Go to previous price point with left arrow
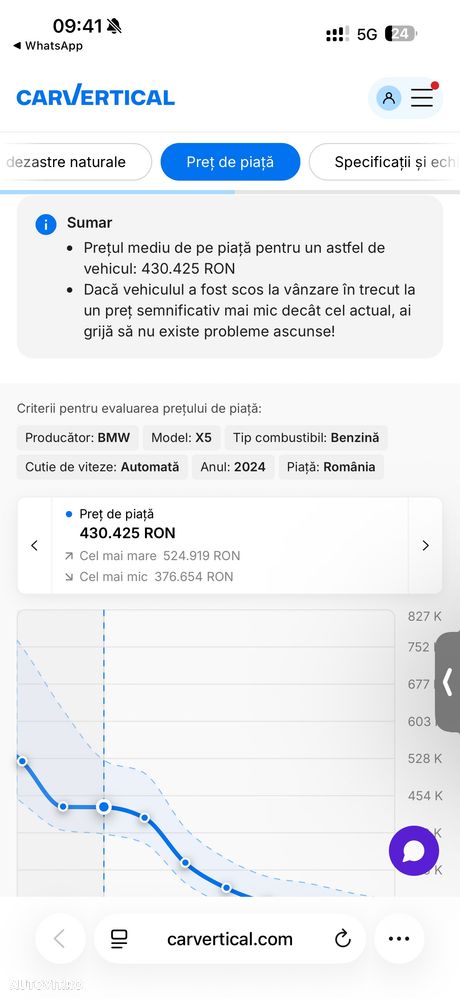The height and width of the screenshot is (999, 460). [x=34, y=545]
